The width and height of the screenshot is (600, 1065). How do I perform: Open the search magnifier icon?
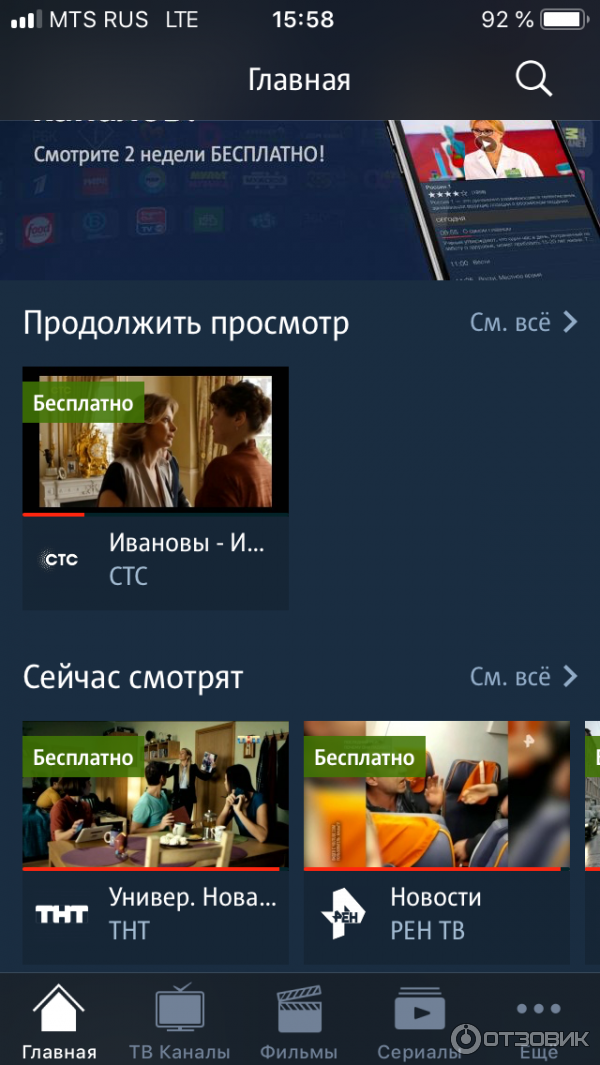533,80
